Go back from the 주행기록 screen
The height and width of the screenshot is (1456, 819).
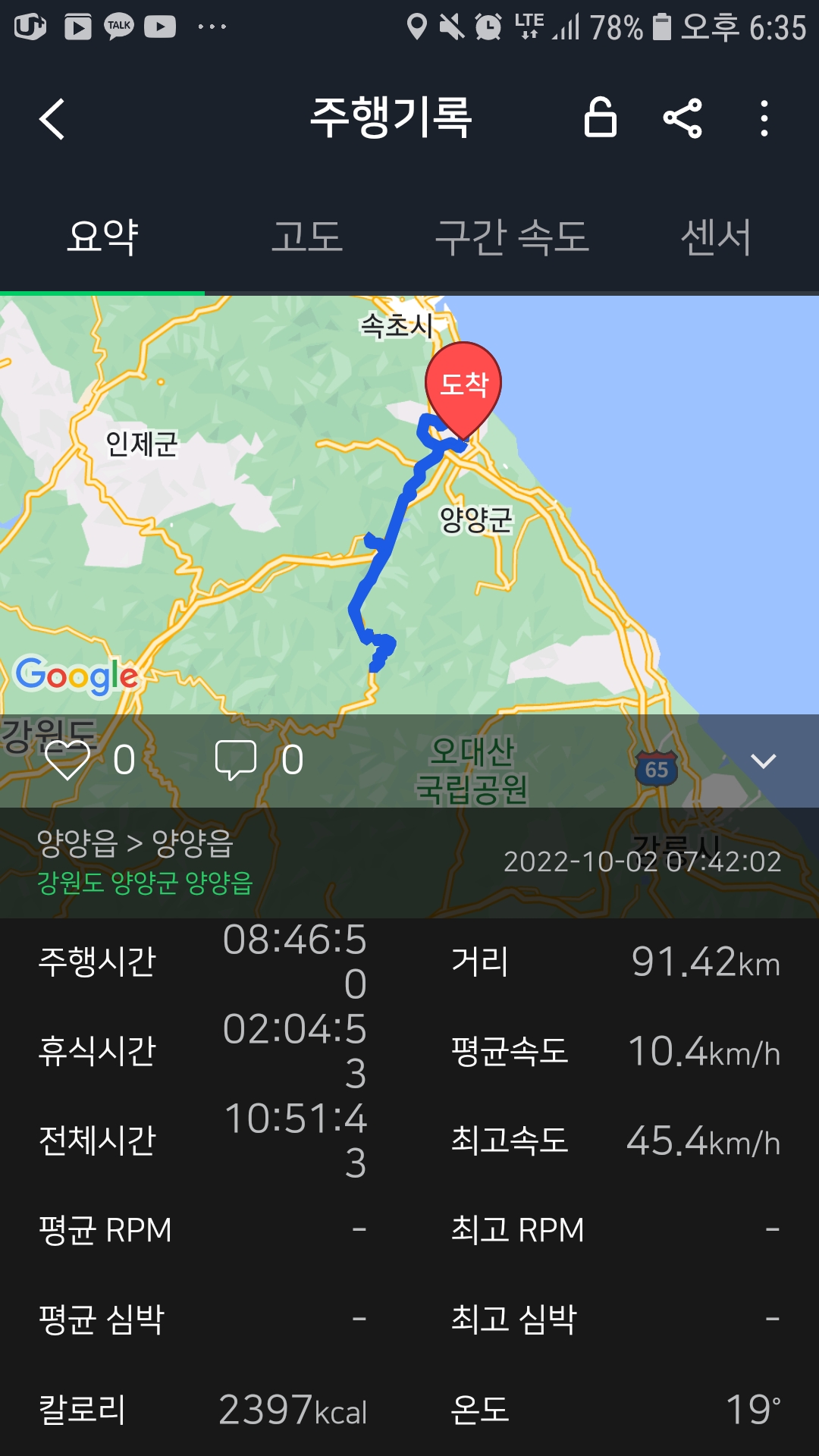[52, 119]
